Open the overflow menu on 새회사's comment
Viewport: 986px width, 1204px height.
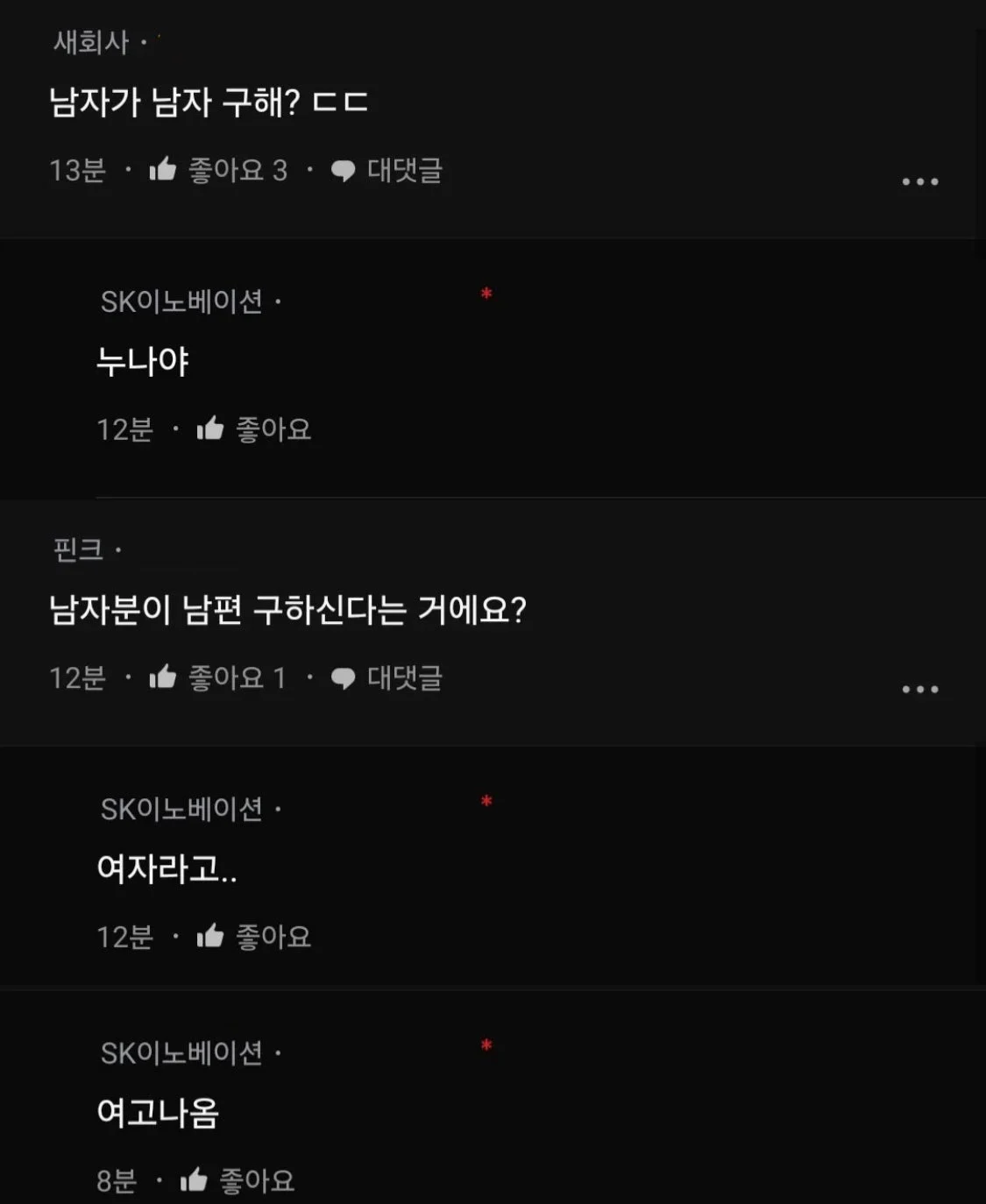pyautogui.click(x=919, y=182)
